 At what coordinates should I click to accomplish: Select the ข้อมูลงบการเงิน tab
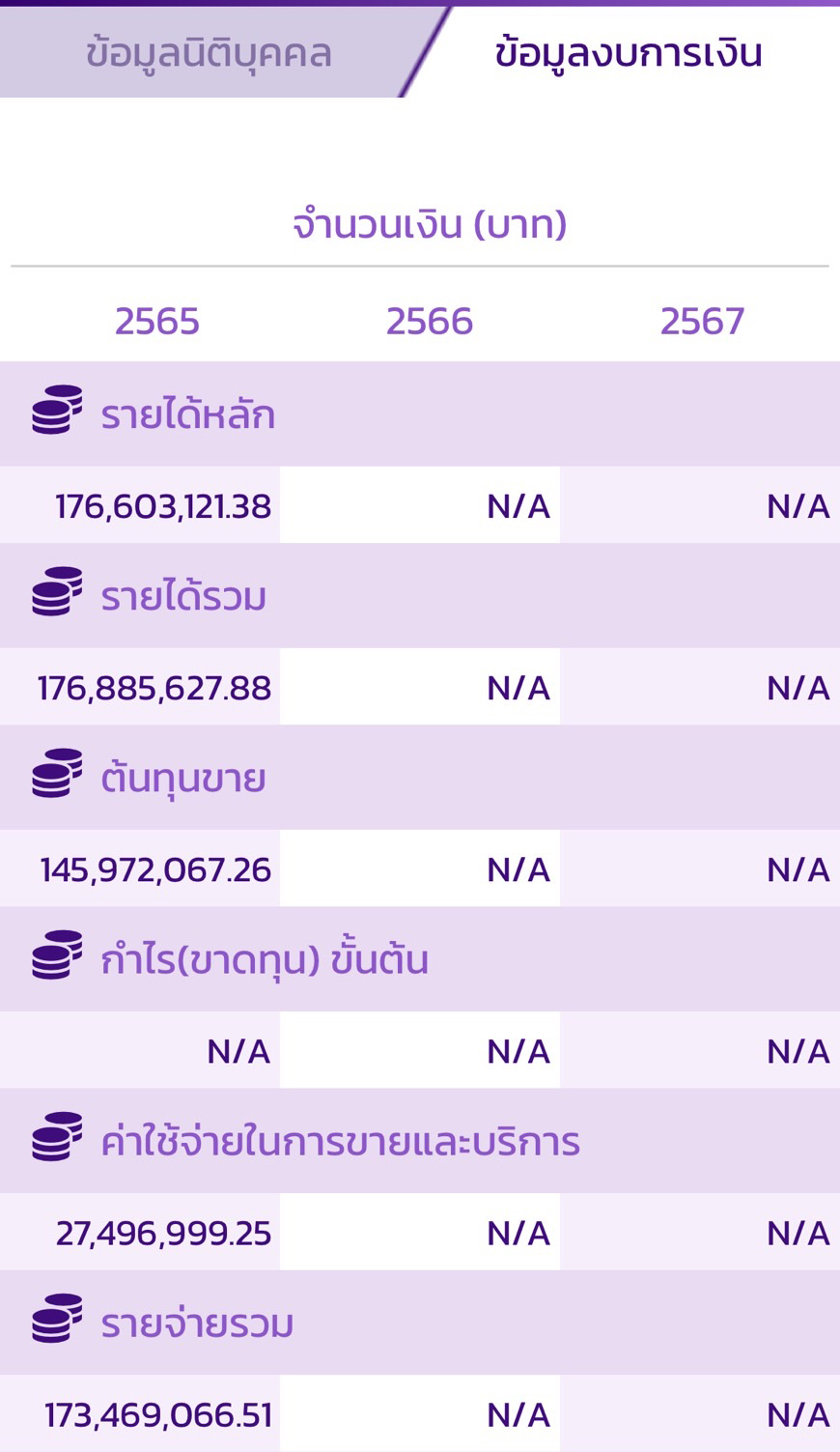[628, 53]
